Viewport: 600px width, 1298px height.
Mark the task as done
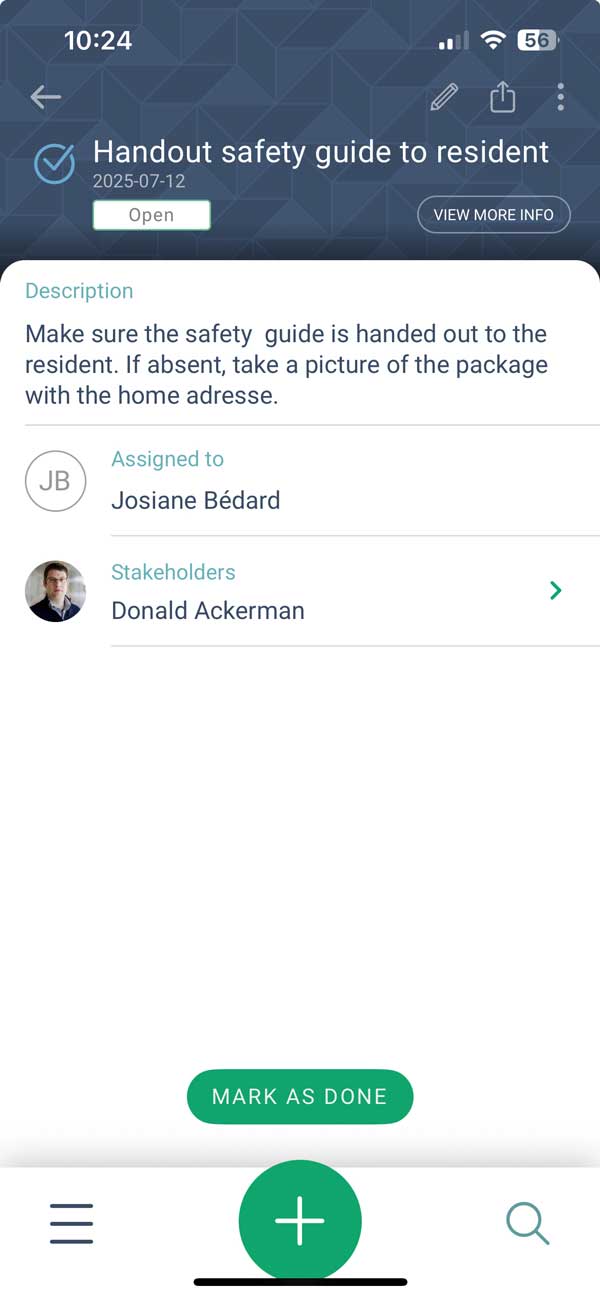click(x=300, y=1096)
